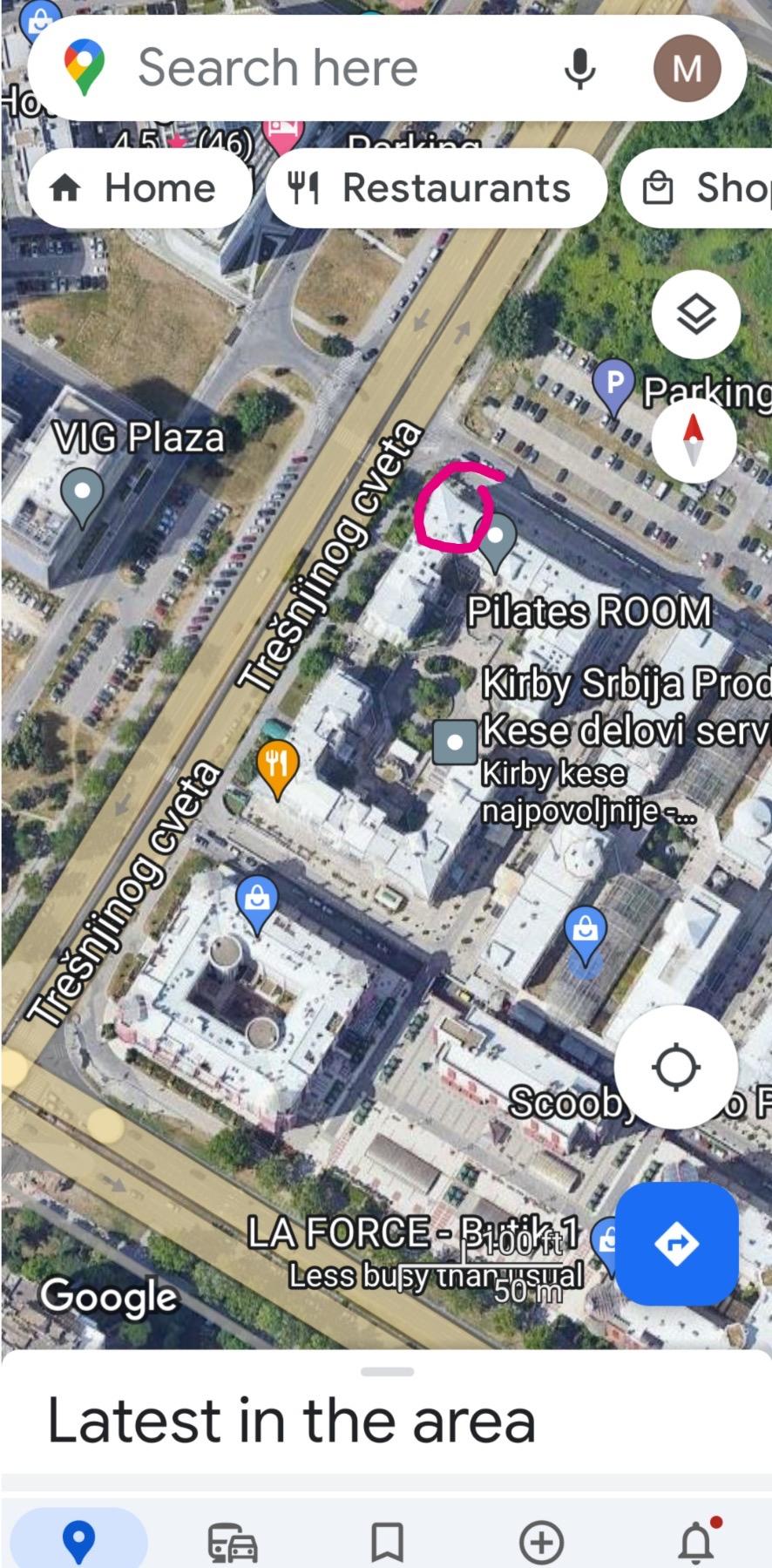Open directions with the blue arrow button
The height and width of the screenshot is (1568, 772).
coord(677,1243)
